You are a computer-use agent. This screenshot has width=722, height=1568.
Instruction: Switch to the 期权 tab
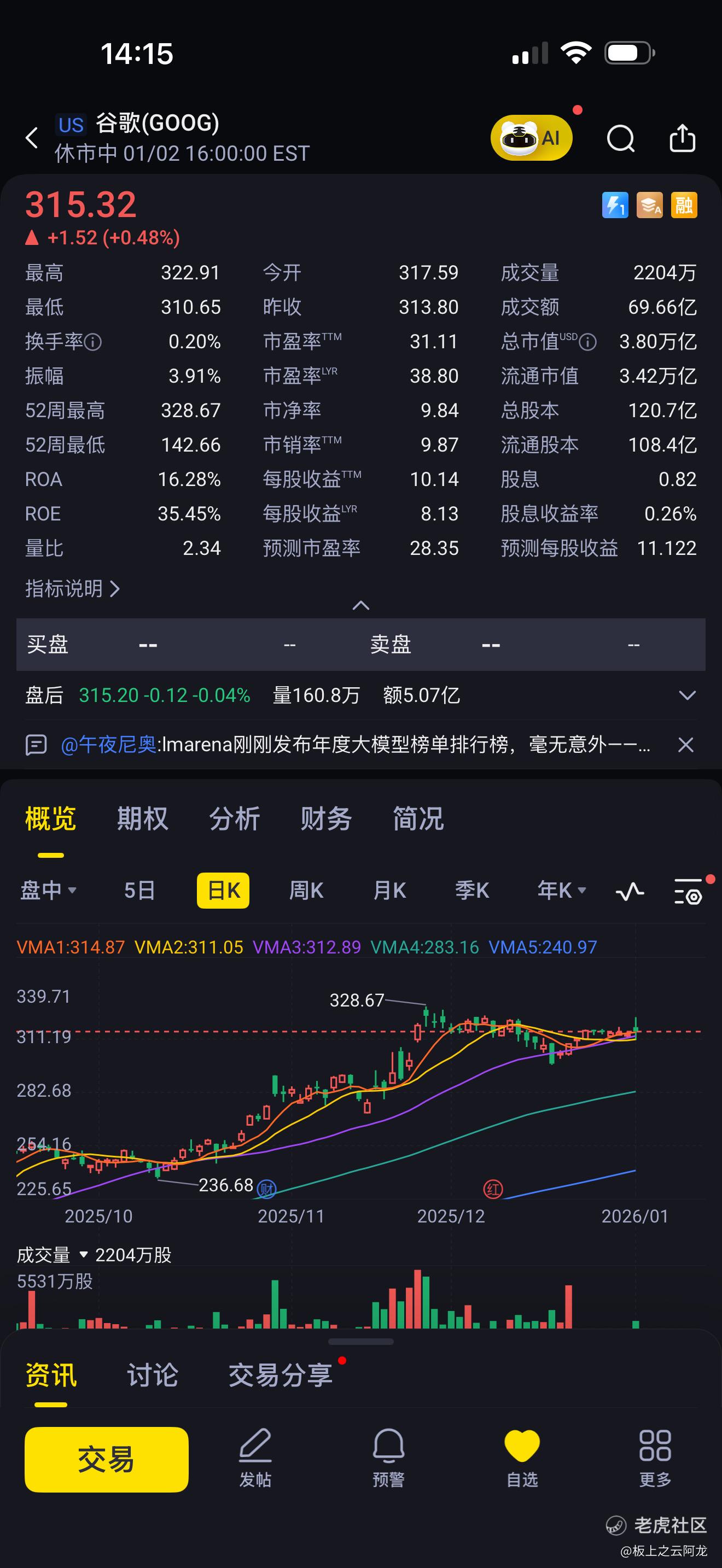142,818
